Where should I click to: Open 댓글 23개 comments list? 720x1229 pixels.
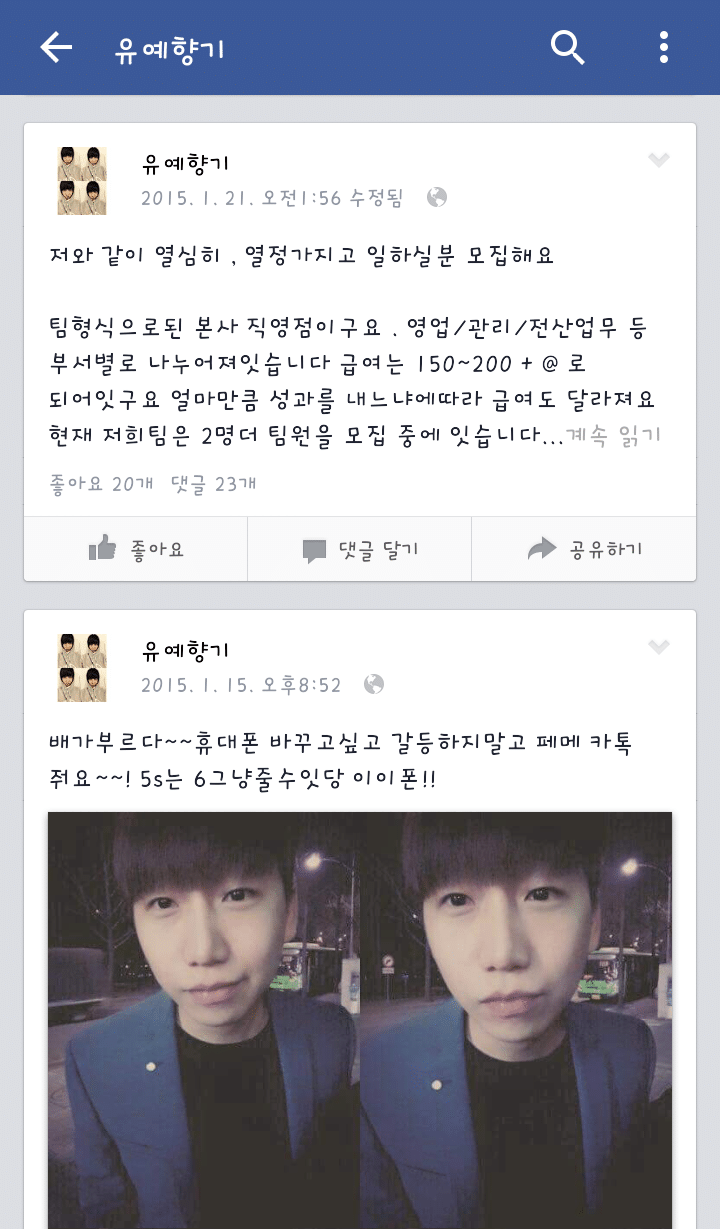click(x=214, y=484)
